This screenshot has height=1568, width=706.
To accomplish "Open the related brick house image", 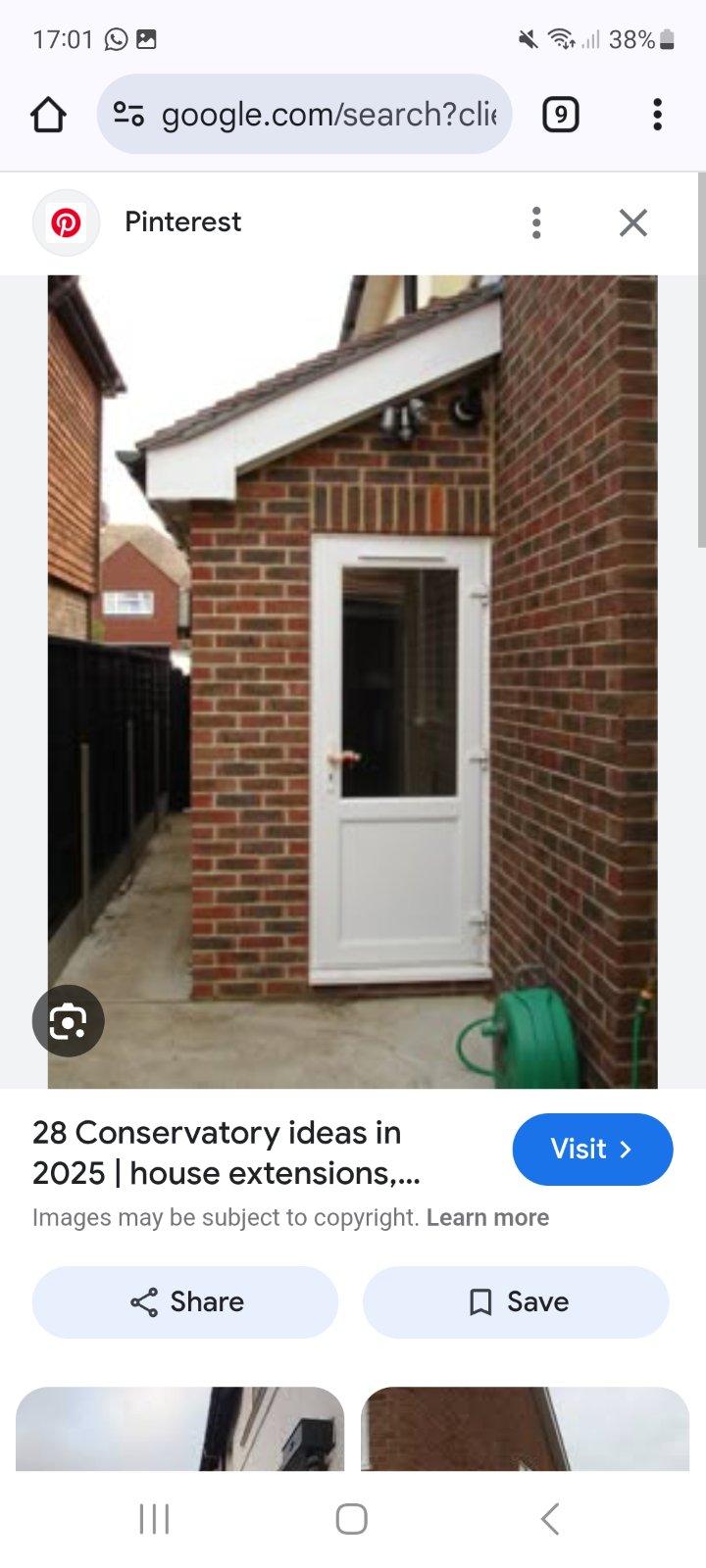I will tap(525, 1429).
